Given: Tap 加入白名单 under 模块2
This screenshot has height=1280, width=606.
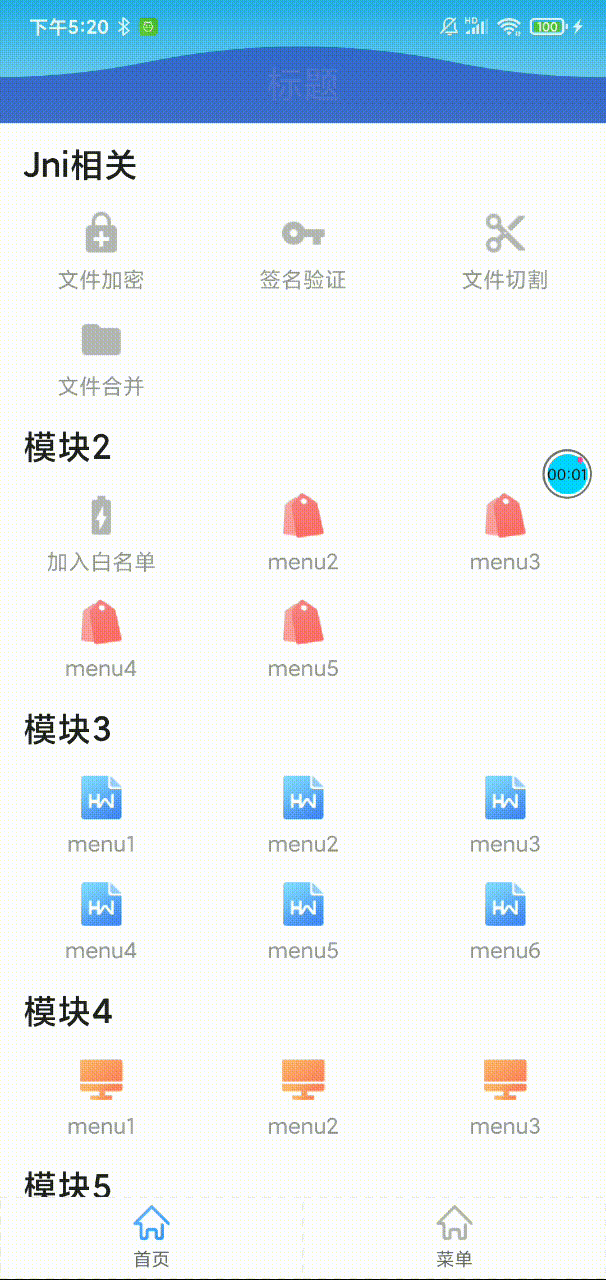Looking at the screenshot, I should click(x=101, y=533).
